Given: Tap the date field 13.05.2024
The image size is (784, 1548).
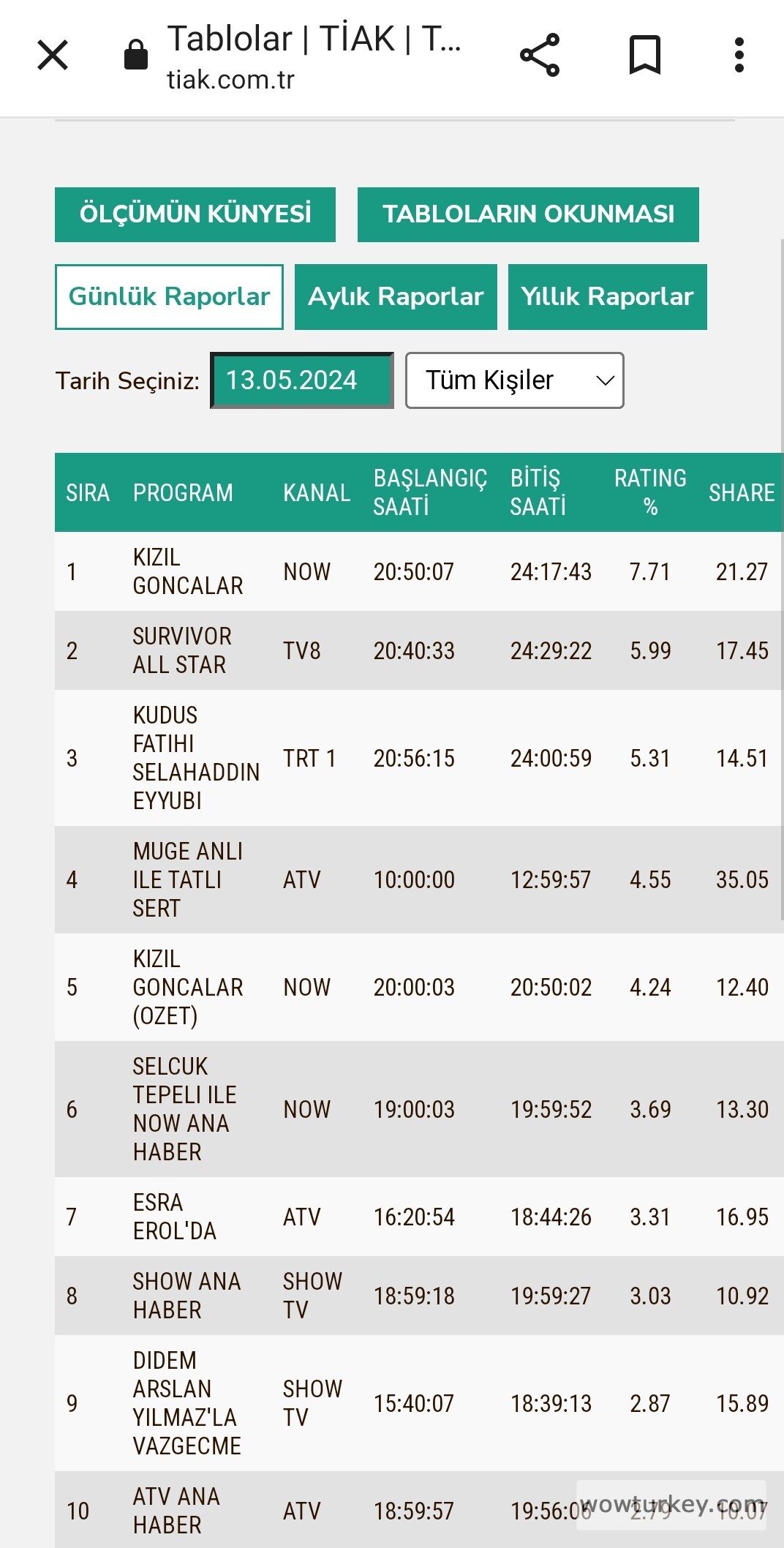Looking at the screenshot, I should pyautogui.click(x=301, y=380).
